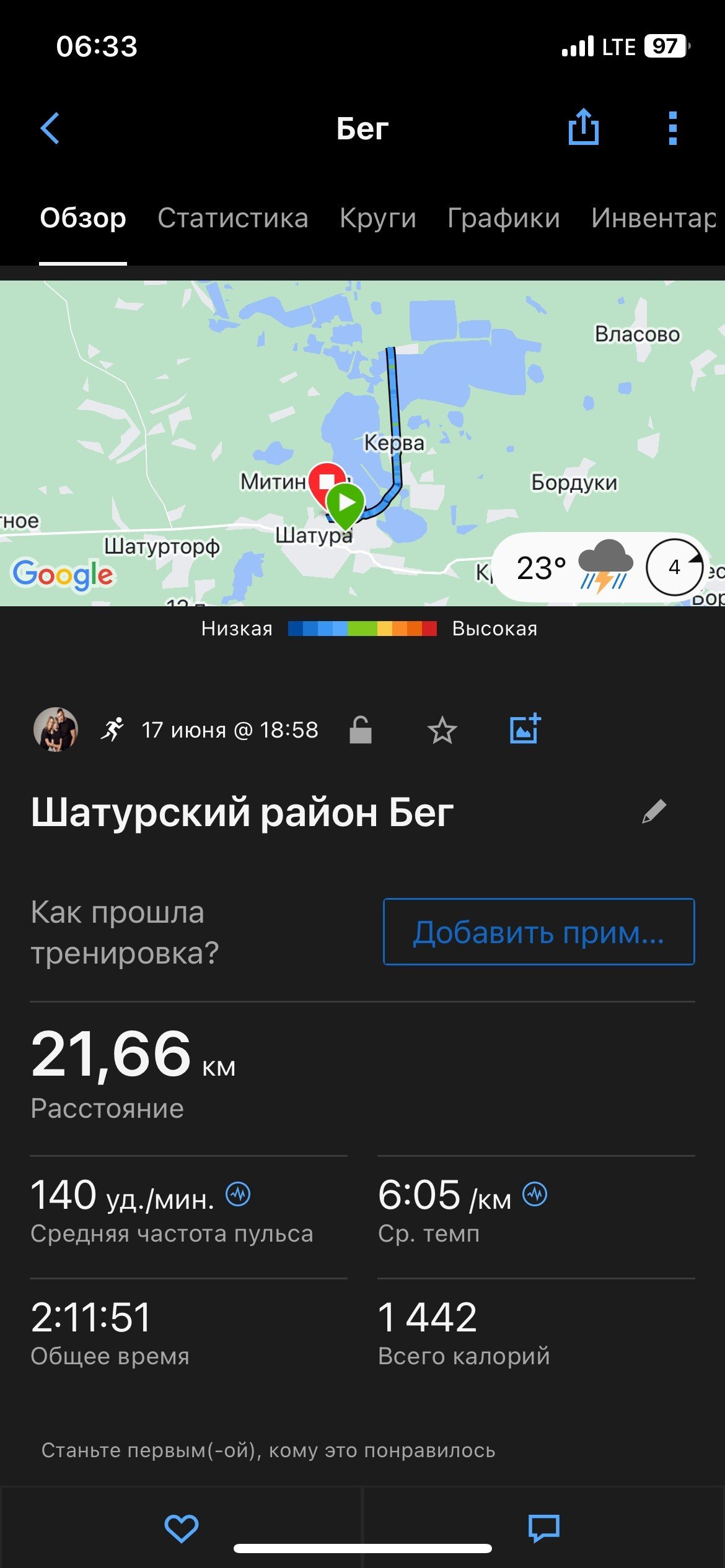This screenshot has width=725, height=1568.
Task: Select the Графики tab
Action: (x=503, y=218)
